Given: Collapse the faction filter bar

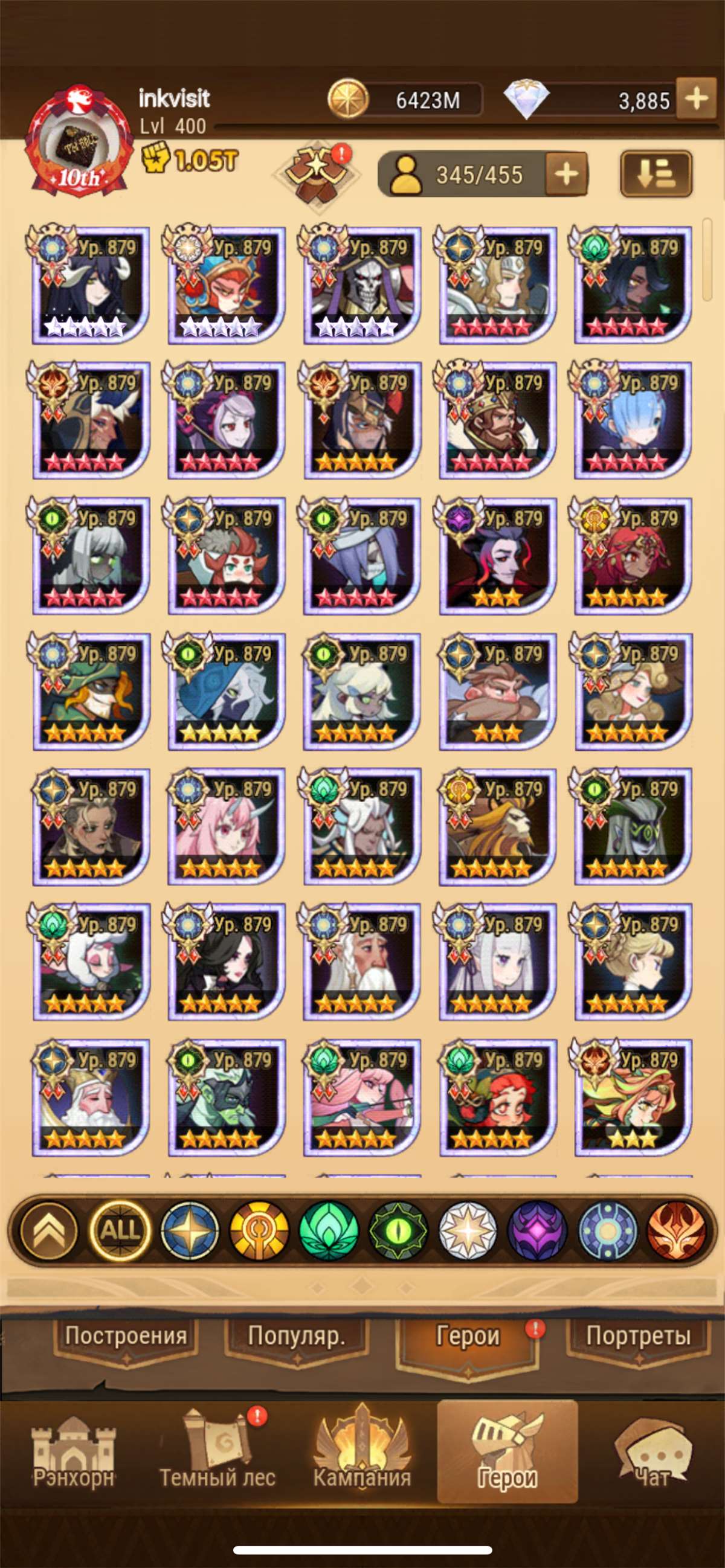Looking at the screenshot, I should 50,1230.
